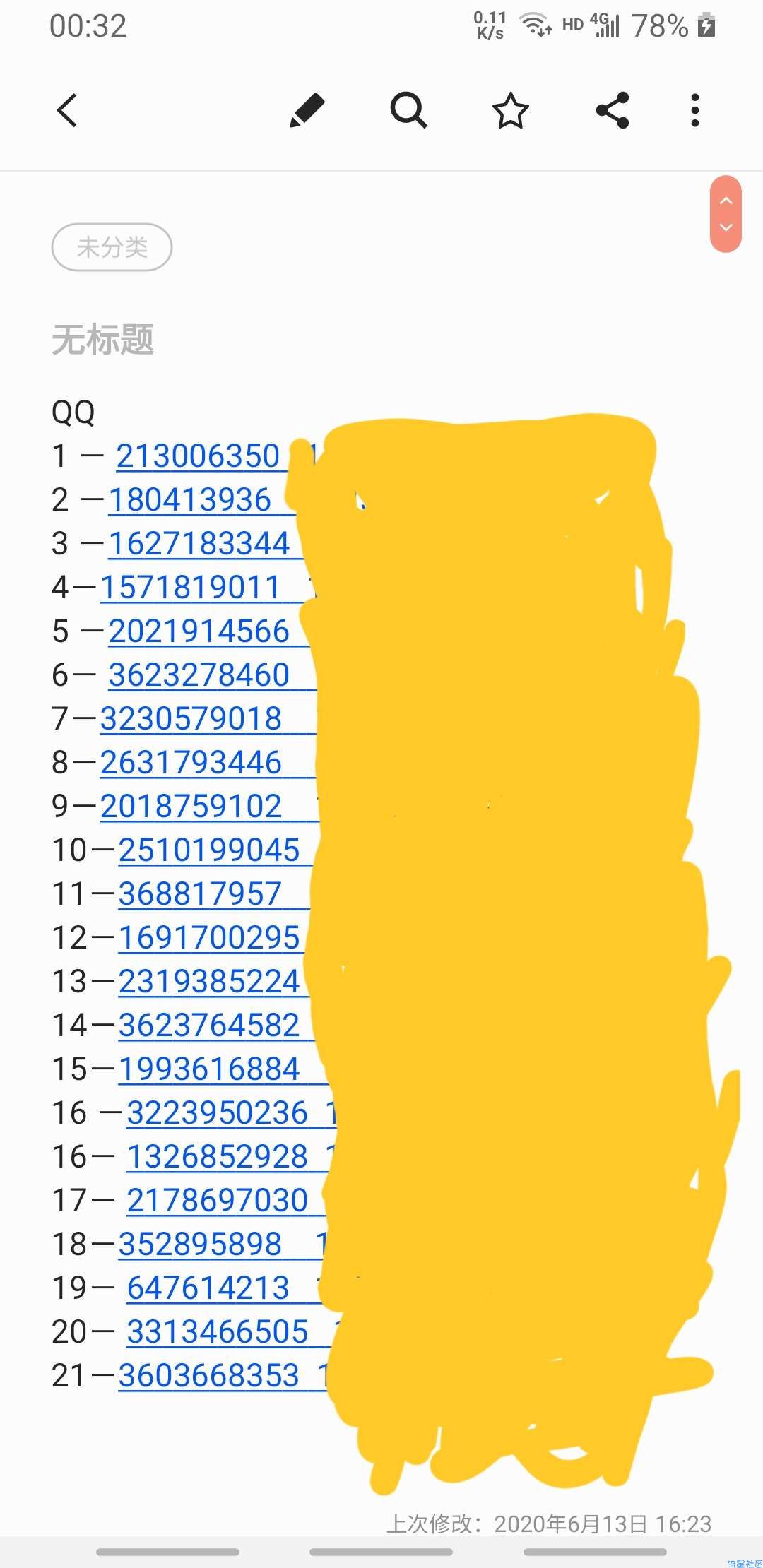The image size is (763, 1568).
Task: Search inside the note
Action: click(408, 111)
